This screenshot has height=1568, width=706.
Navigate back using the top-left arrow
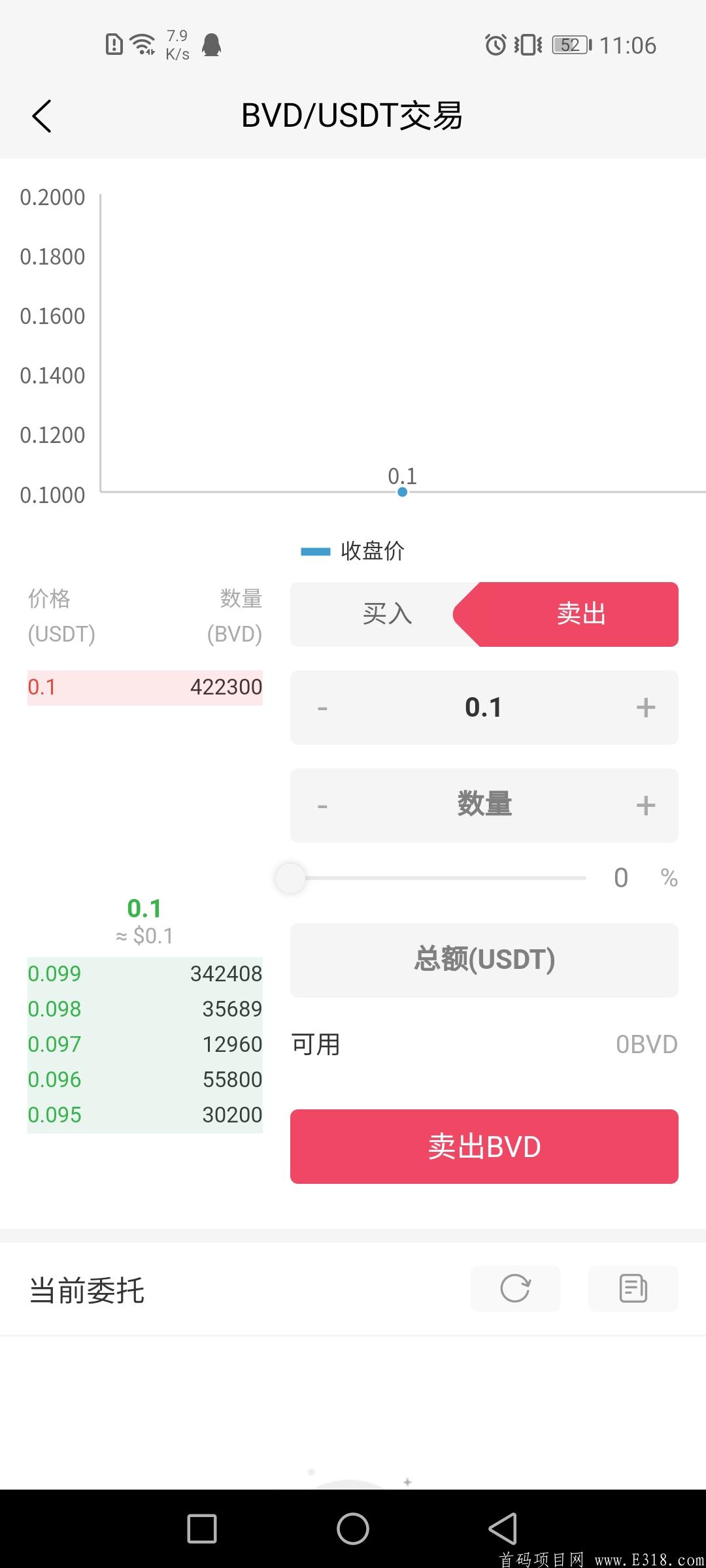[x=42, y=116]
